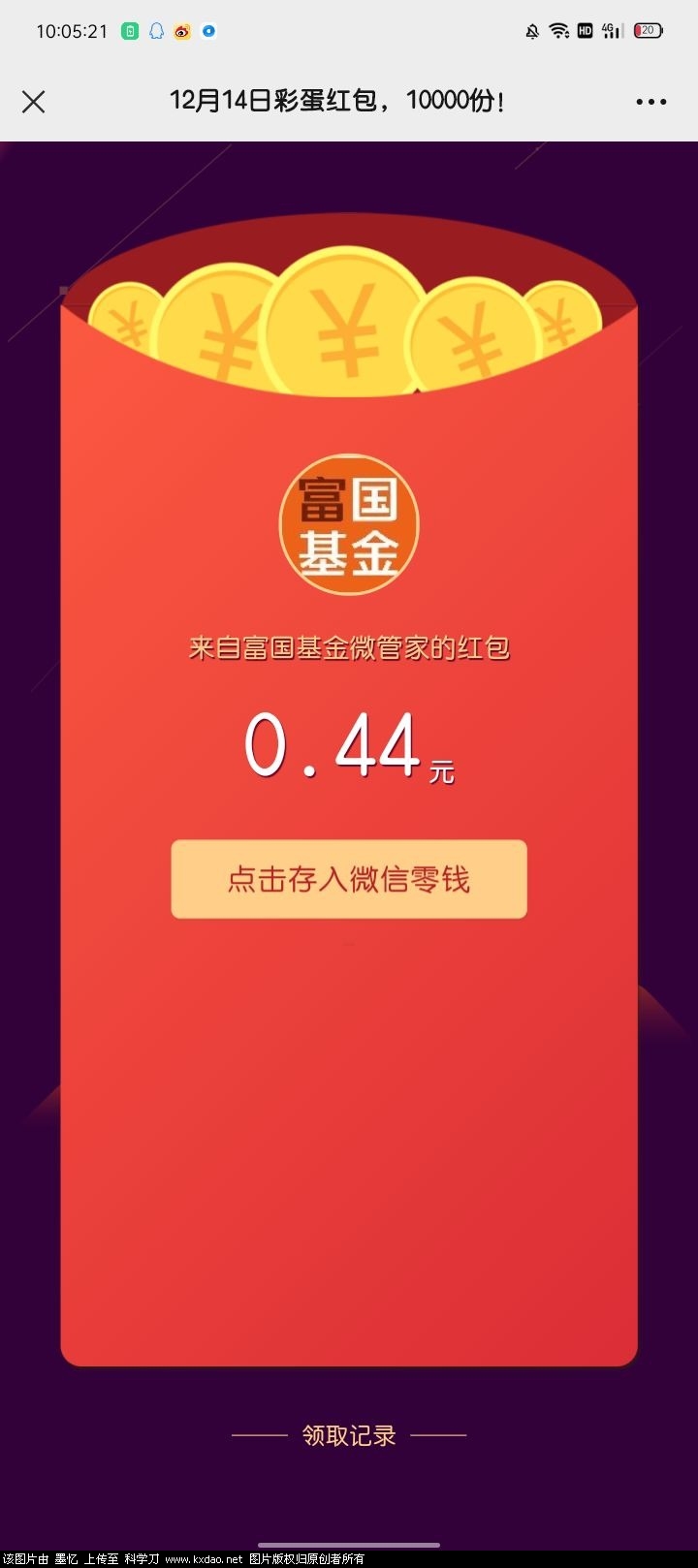
Task: Tap 点击存入微信零钱 button
Action: tap(349, 879)
